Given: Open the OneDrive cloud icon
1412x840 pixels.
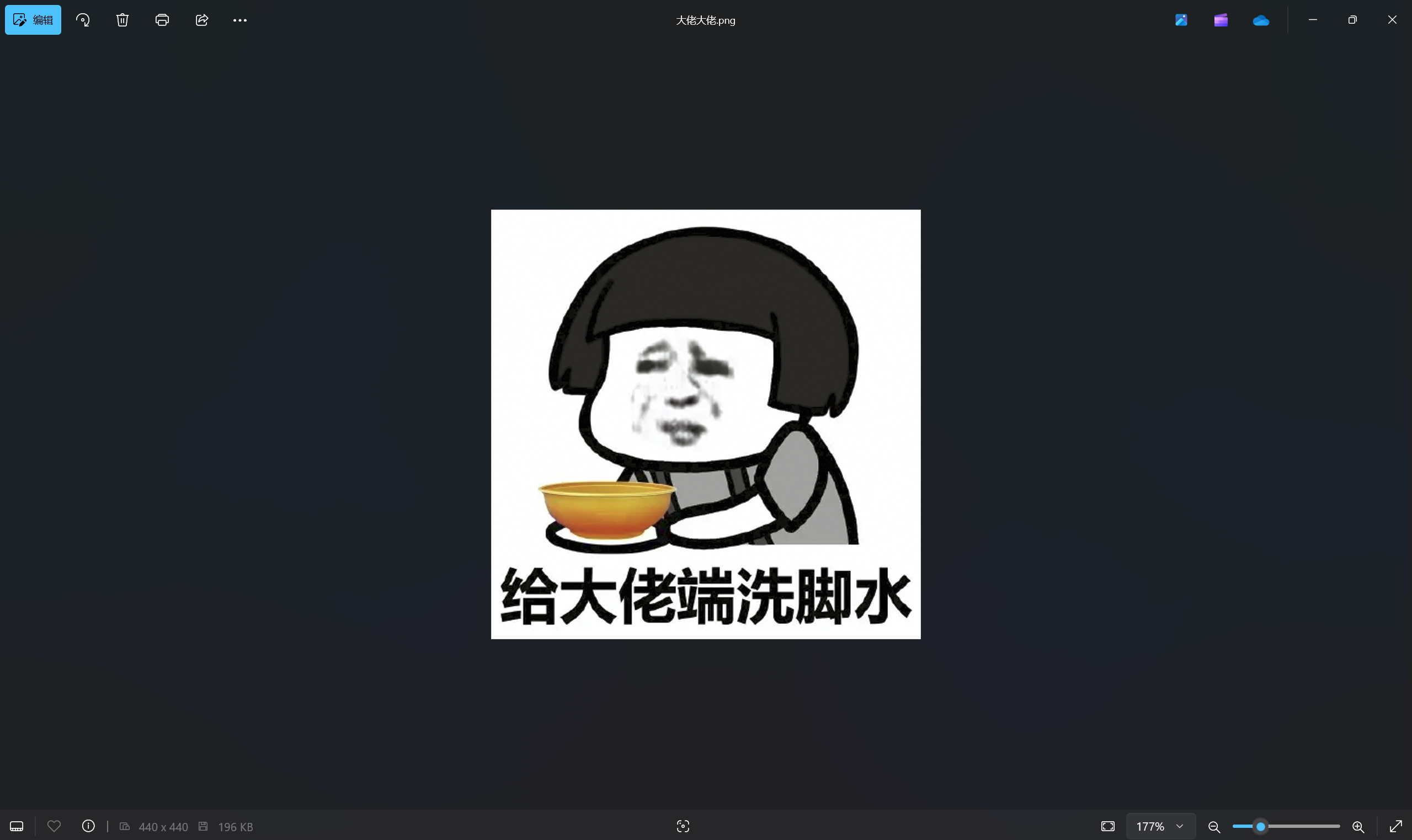Looking at the screenshot, I should click(1260, 20).
